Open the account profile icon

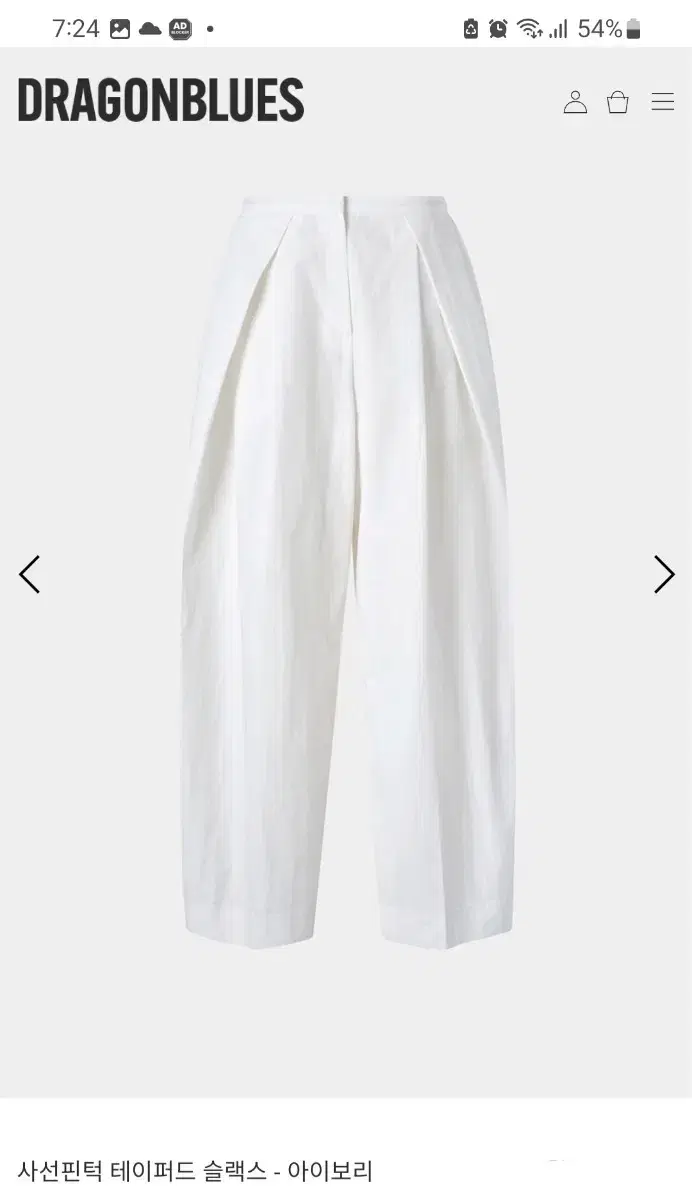pos(575,102)
